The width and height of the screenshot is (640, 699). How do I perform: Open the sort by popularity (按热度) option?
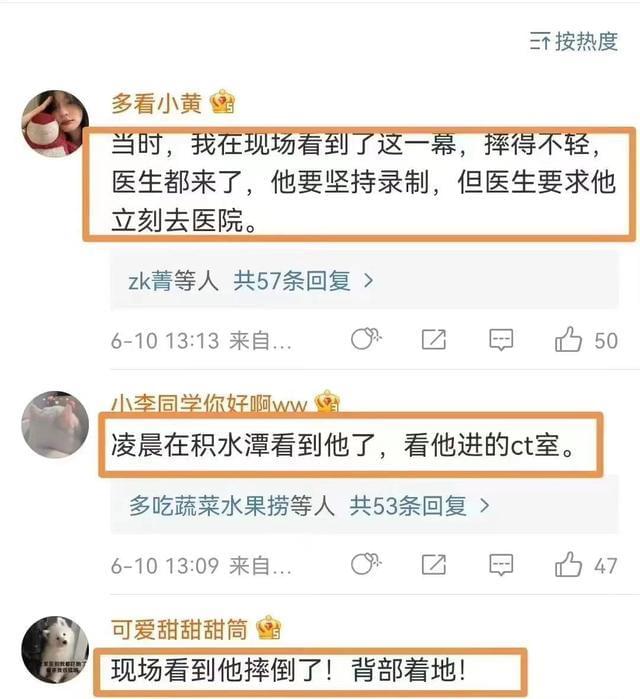[x=574, y=41]
